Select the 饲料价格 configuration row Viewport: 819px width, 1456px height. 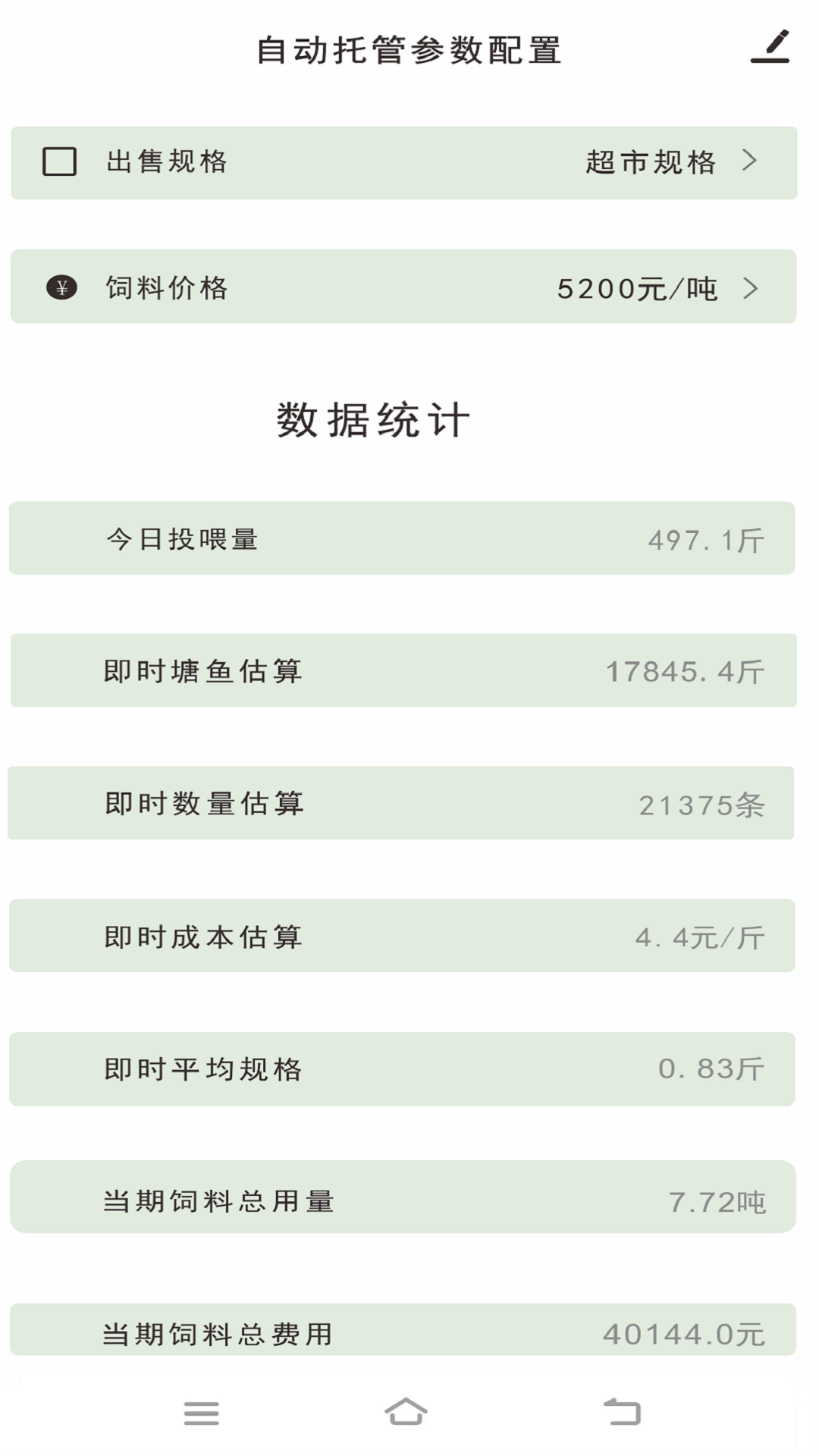coord(409,287)
